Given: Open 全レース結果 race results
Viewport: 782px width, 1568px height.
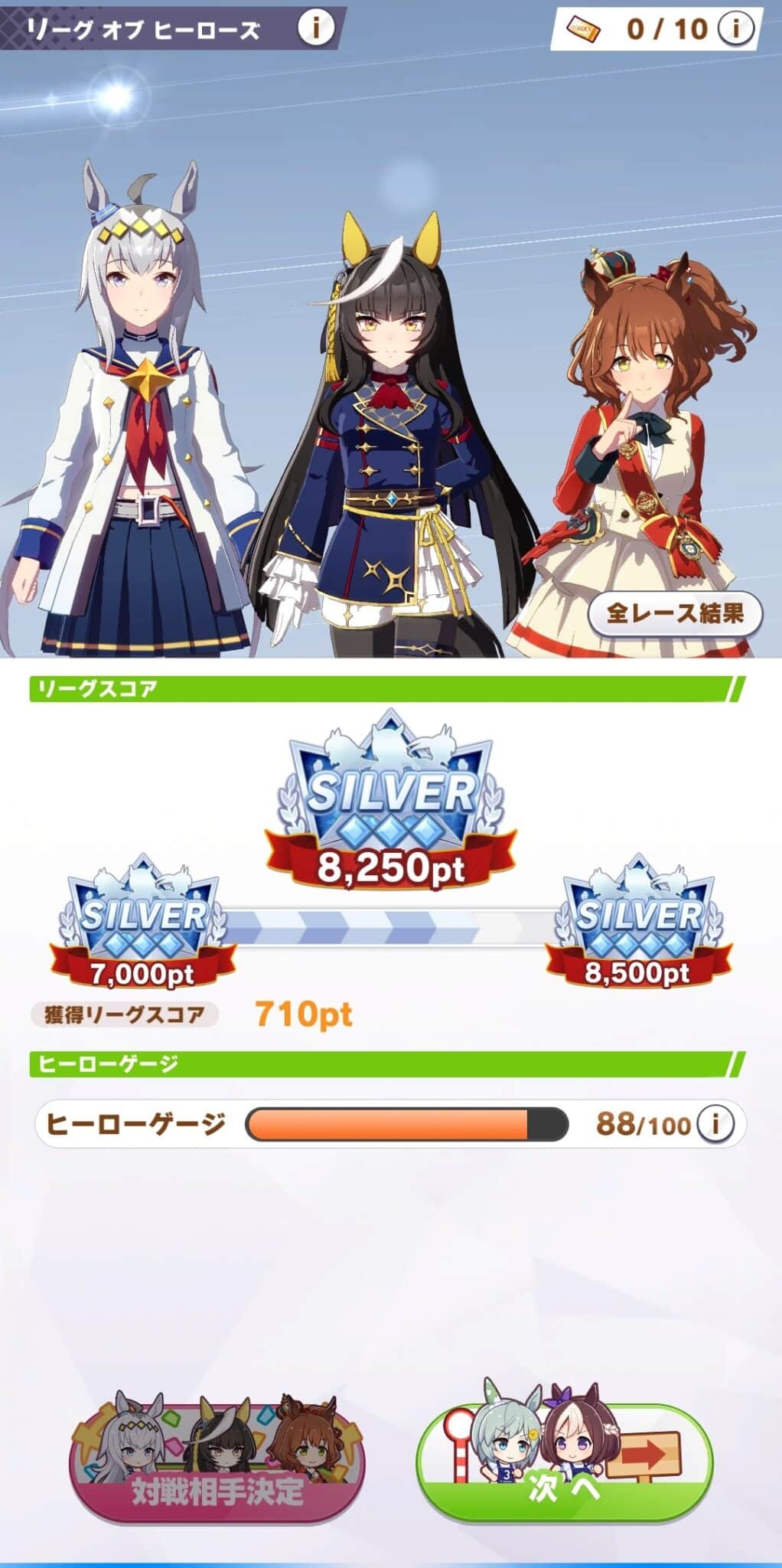Looking at the screenshot, I should tap(675, 613).
